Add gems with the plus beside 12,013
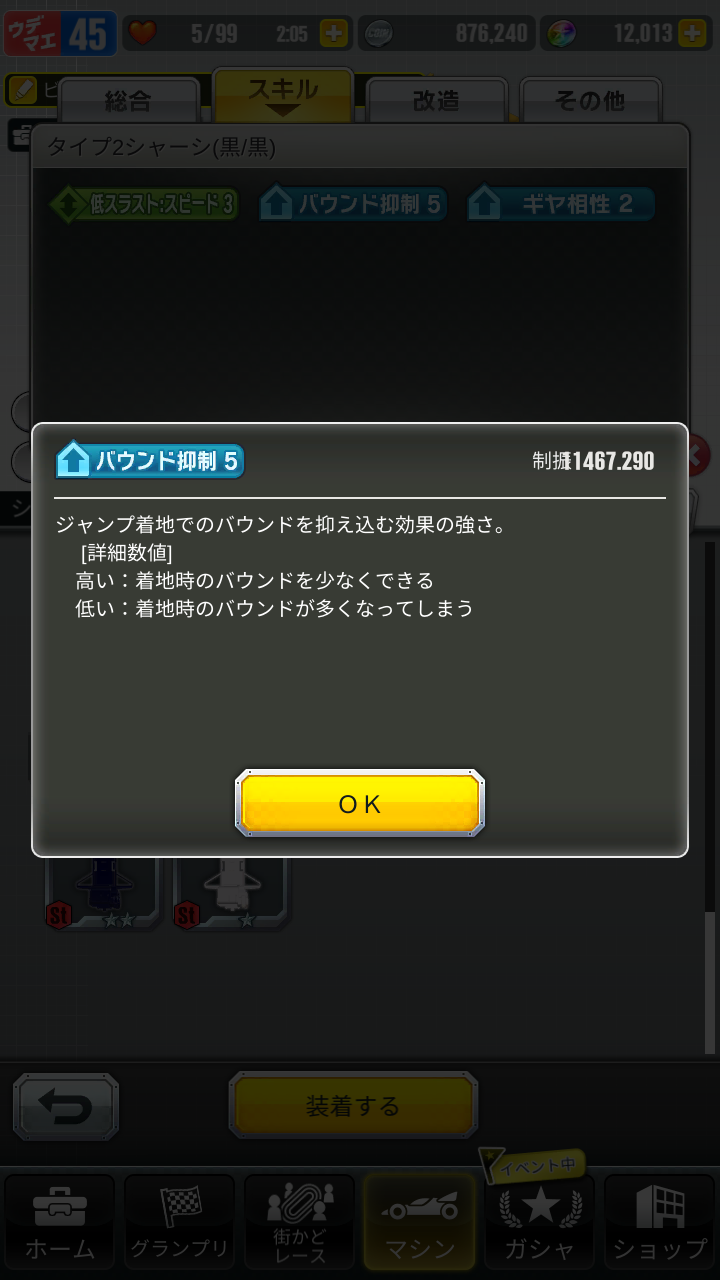This screenshot has height=1280, width=720. click(692, 33)
